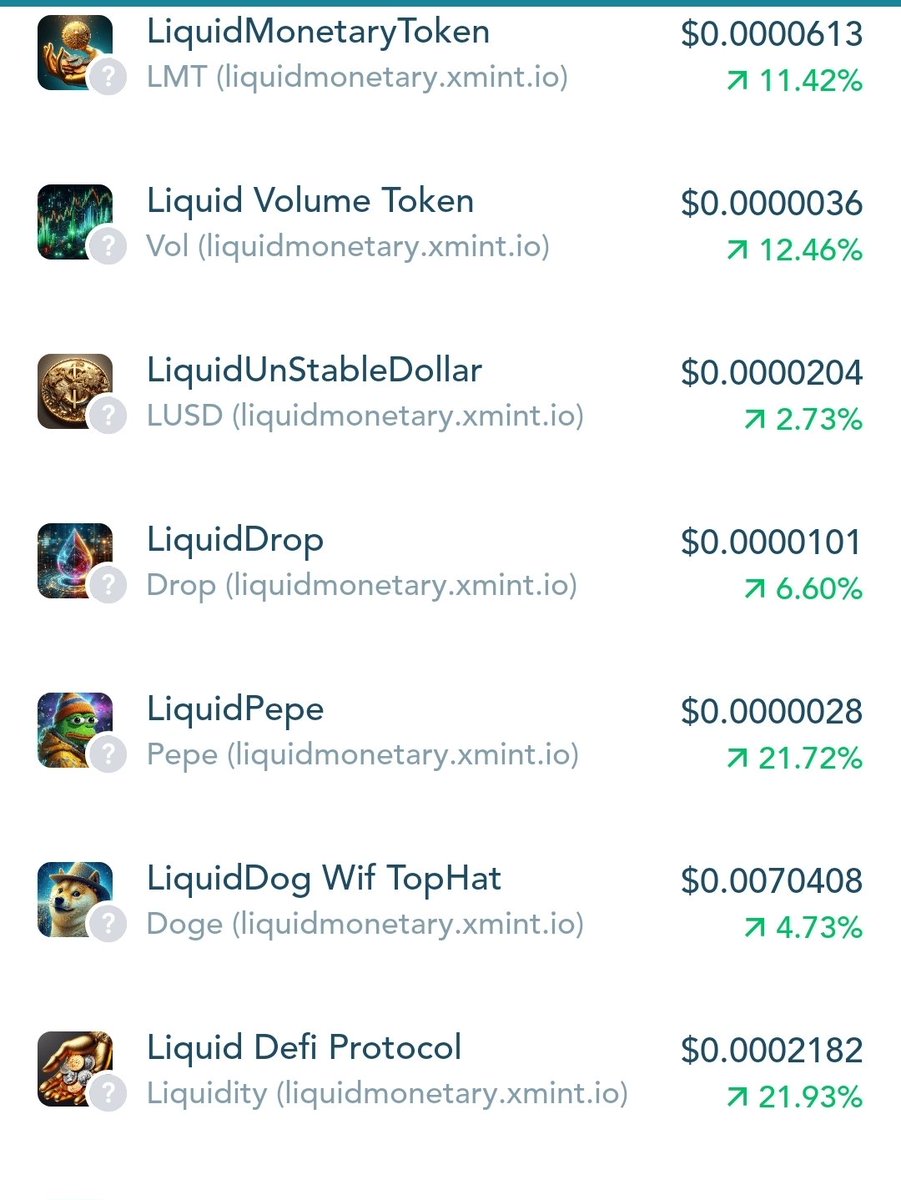Select the Liquid Defi Protocol row
The height and width of the screenshot is (1200, 901).
450,1070
